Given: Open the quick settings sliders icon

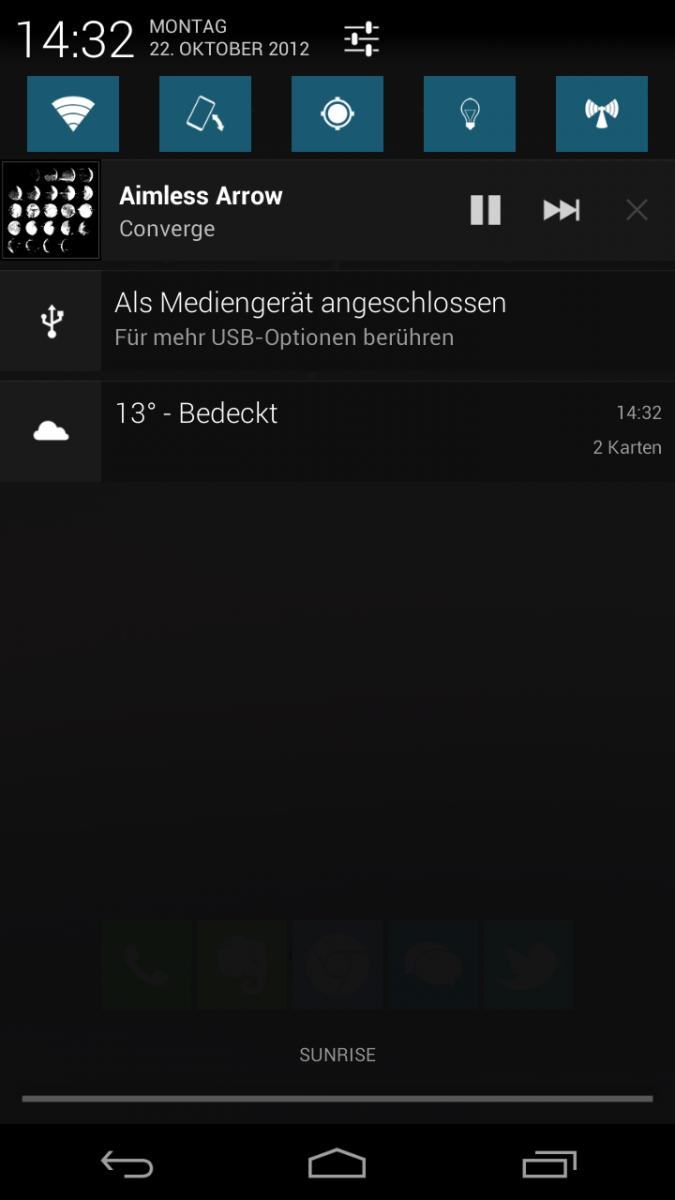Looking at the screenshot, I should click(x=361, y=39).
